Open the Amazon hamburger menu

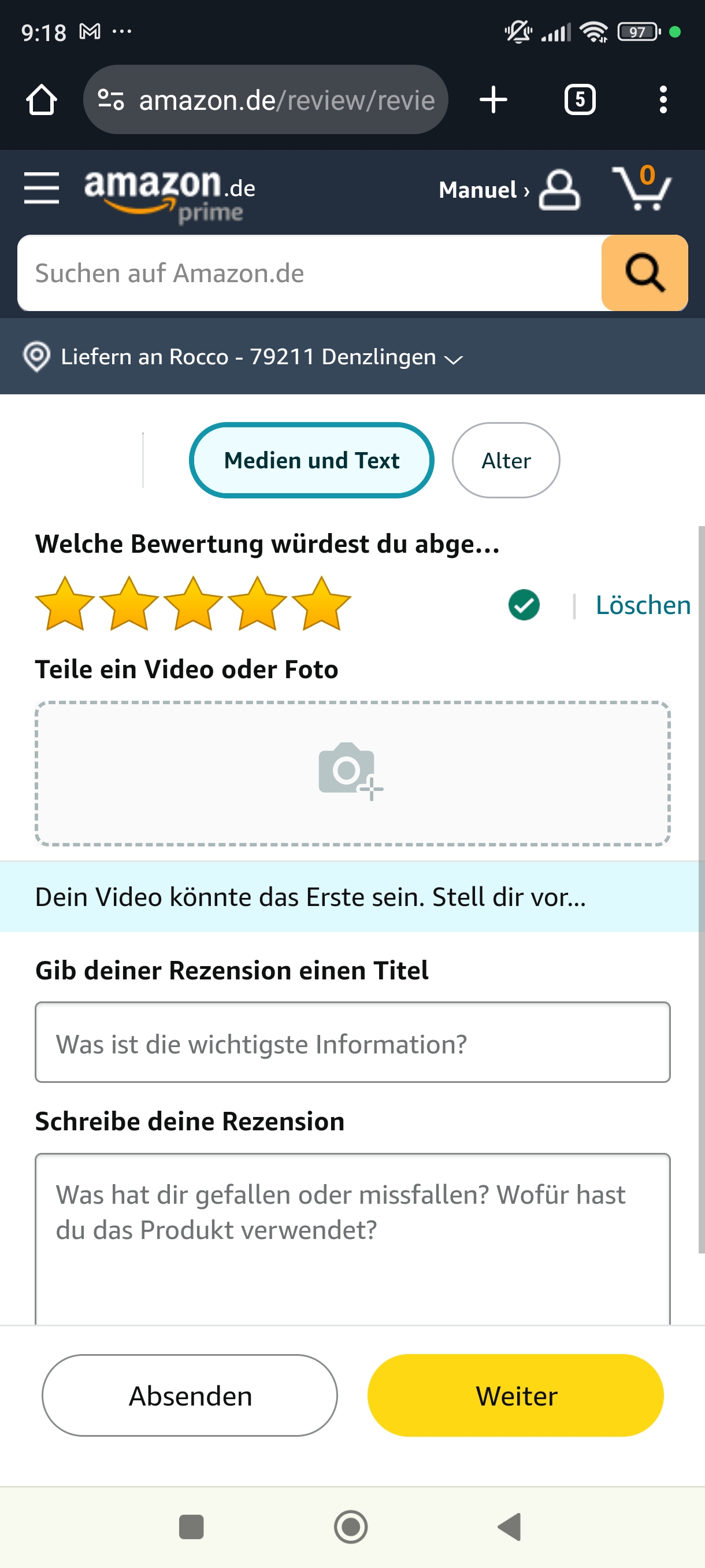click(42, 188)
